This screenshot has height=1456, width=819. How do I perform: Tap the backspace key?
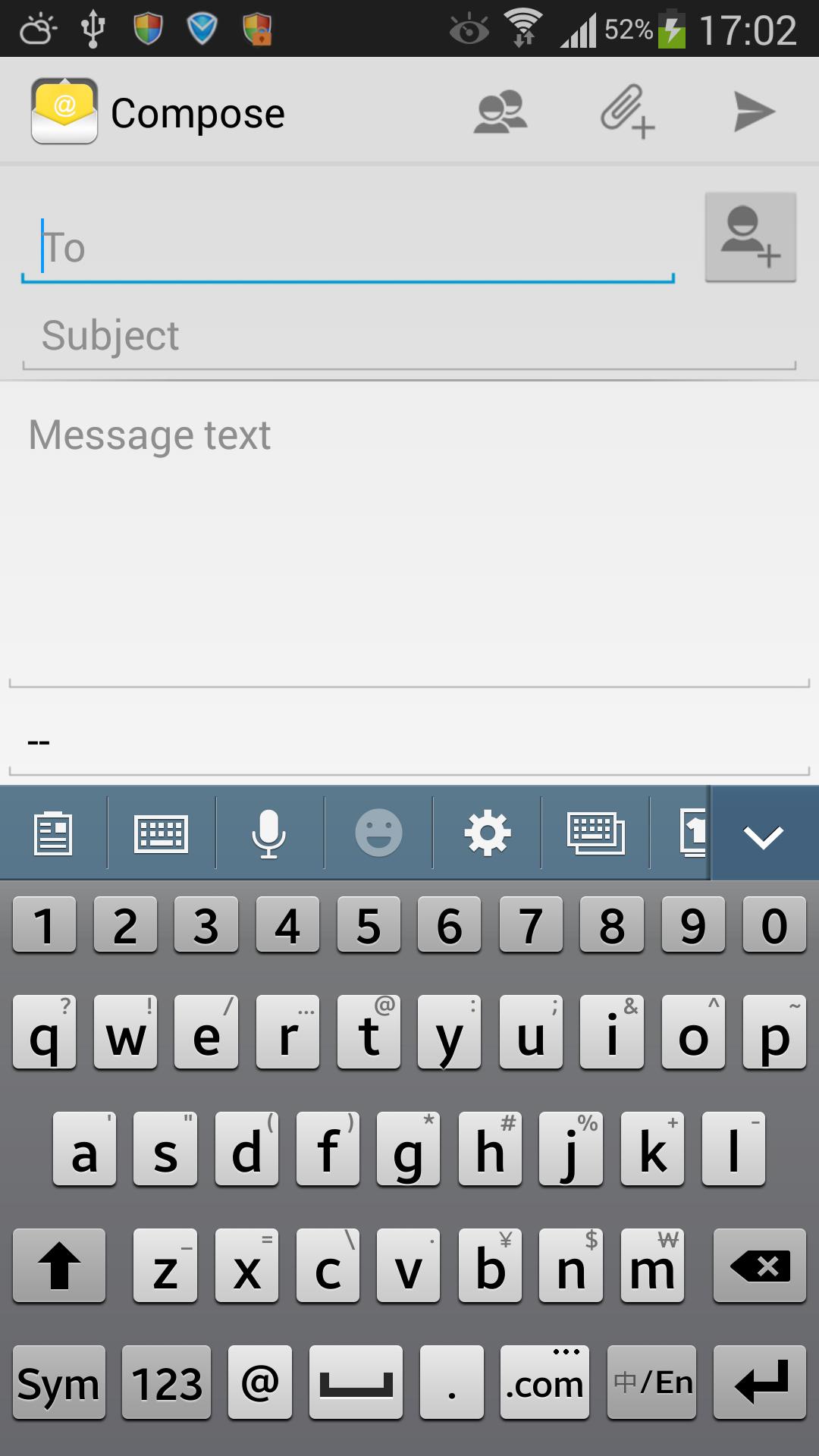pos(759,1266)
